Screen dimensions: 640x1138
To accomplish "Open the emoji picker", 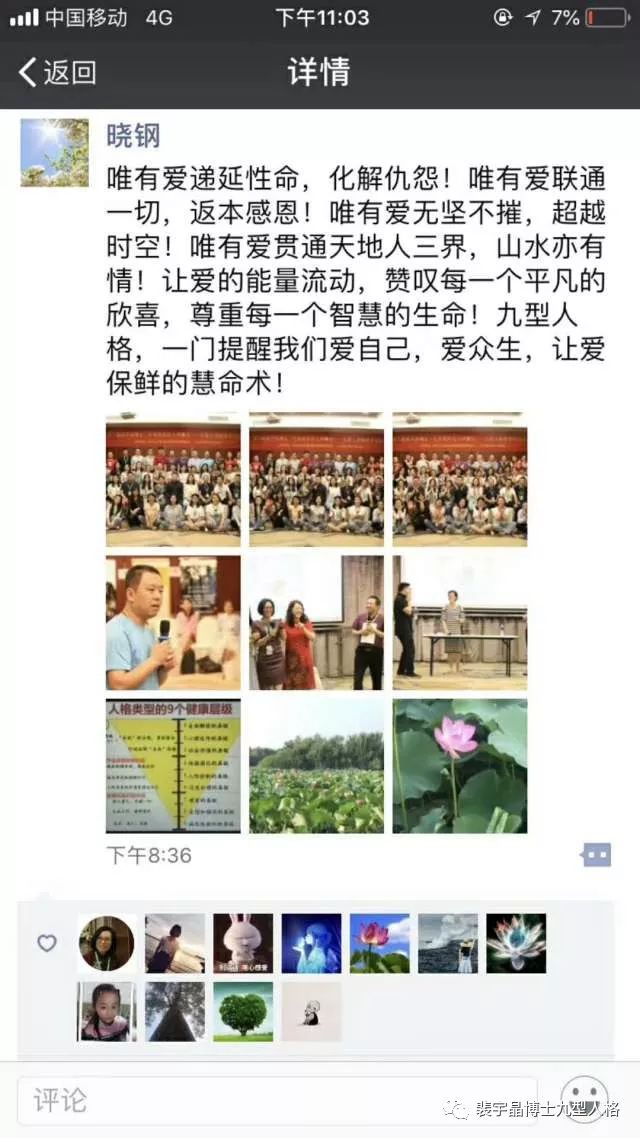I will pyautogui.click(x=584, y=1100).
